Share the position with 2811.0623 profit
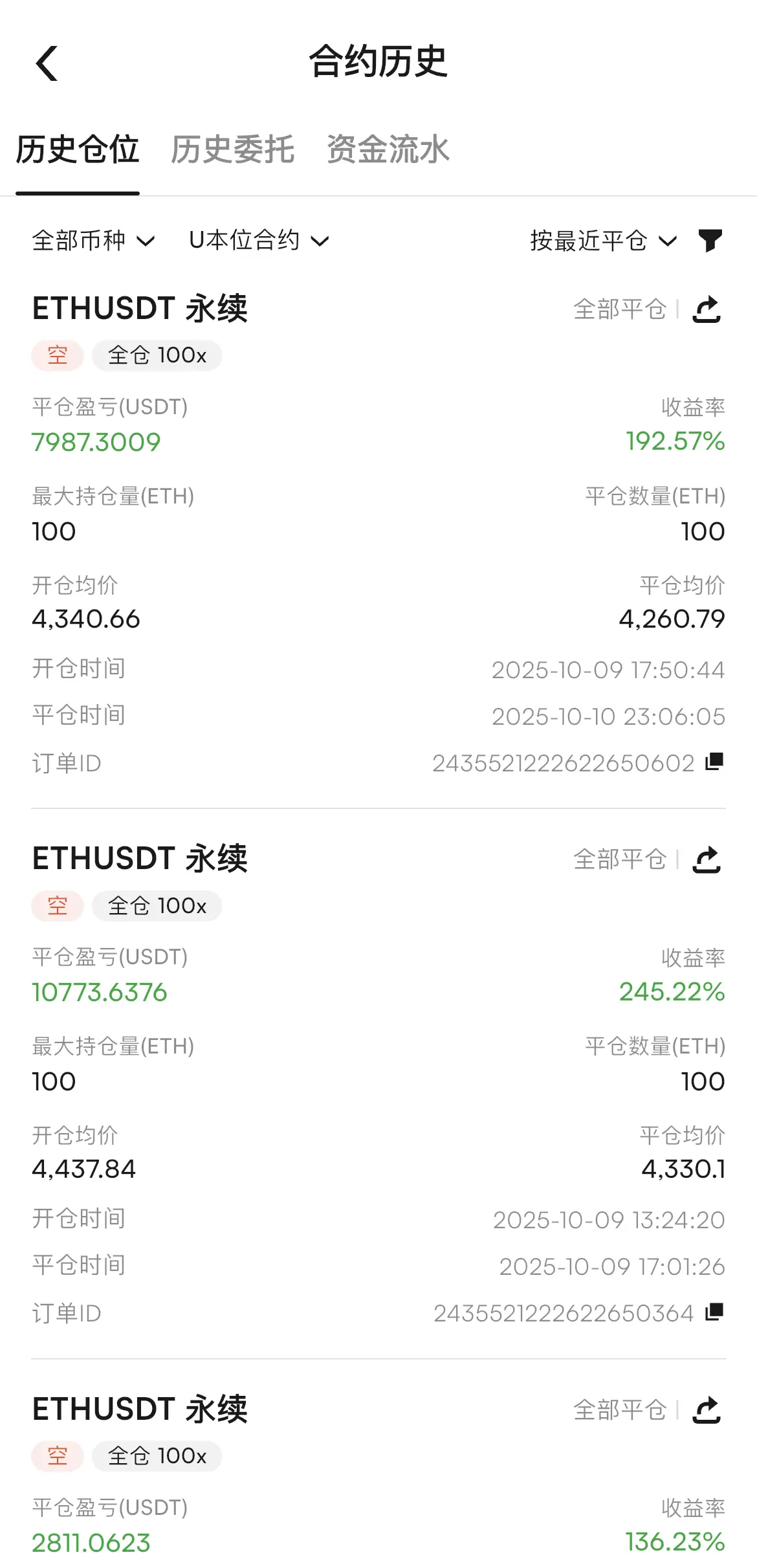 707,1410
